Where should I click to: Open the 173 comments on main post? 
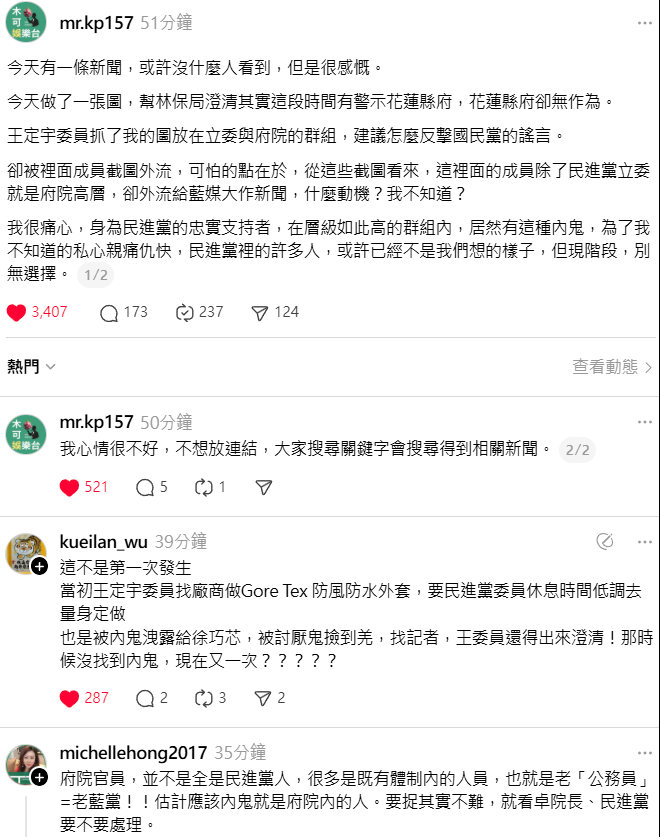click(110, 312)
